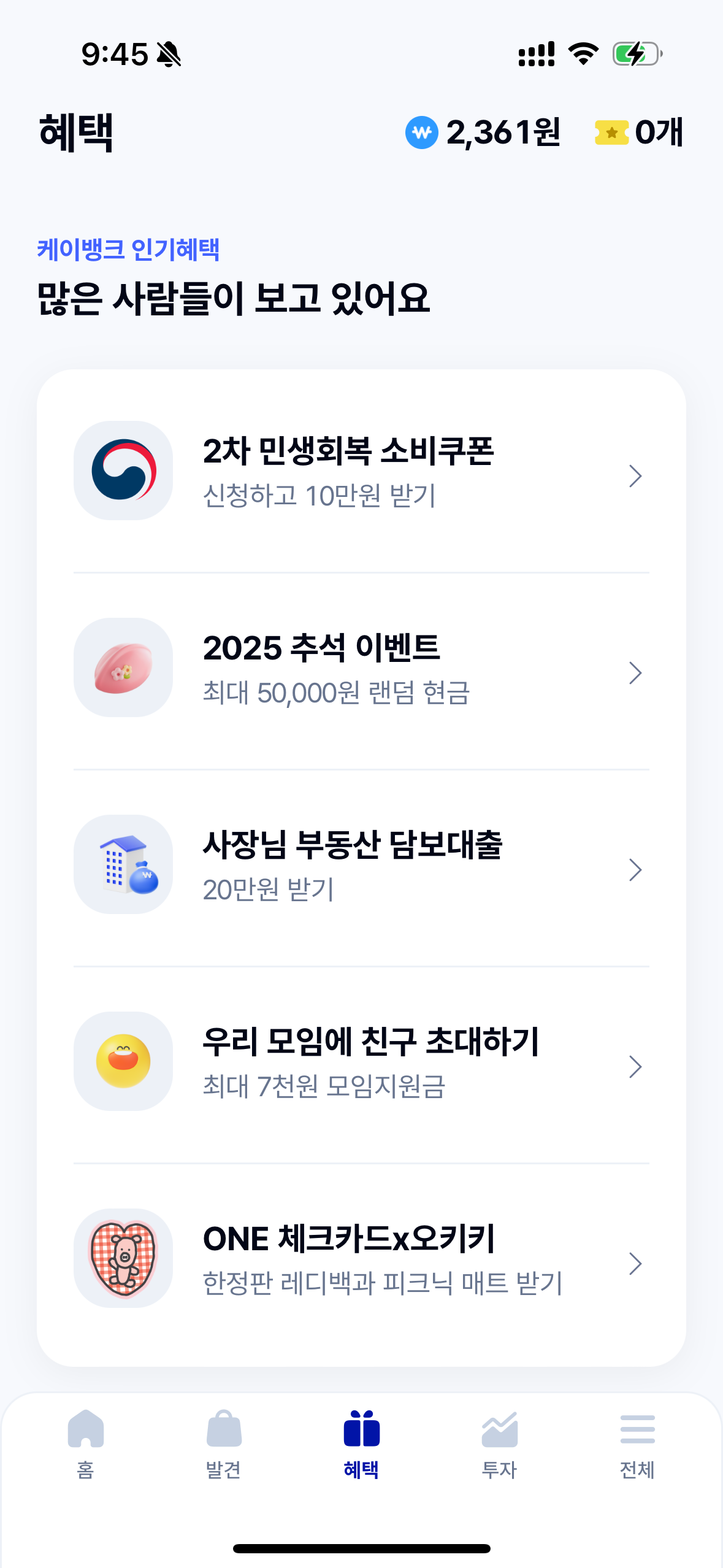The height and width of the screenshot is (1568, 723).
Task: View ONE 체크카드x오키키 promotion
Action: (361, 1261)
